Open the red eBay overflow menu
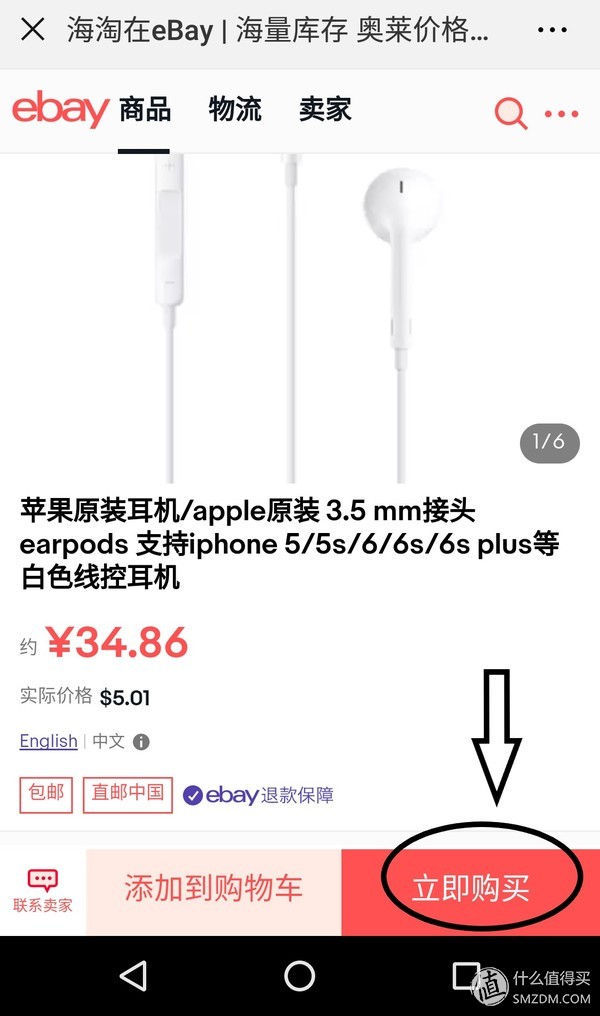The width and height of the screenshot is (600, 1016). tap(561, 114)
